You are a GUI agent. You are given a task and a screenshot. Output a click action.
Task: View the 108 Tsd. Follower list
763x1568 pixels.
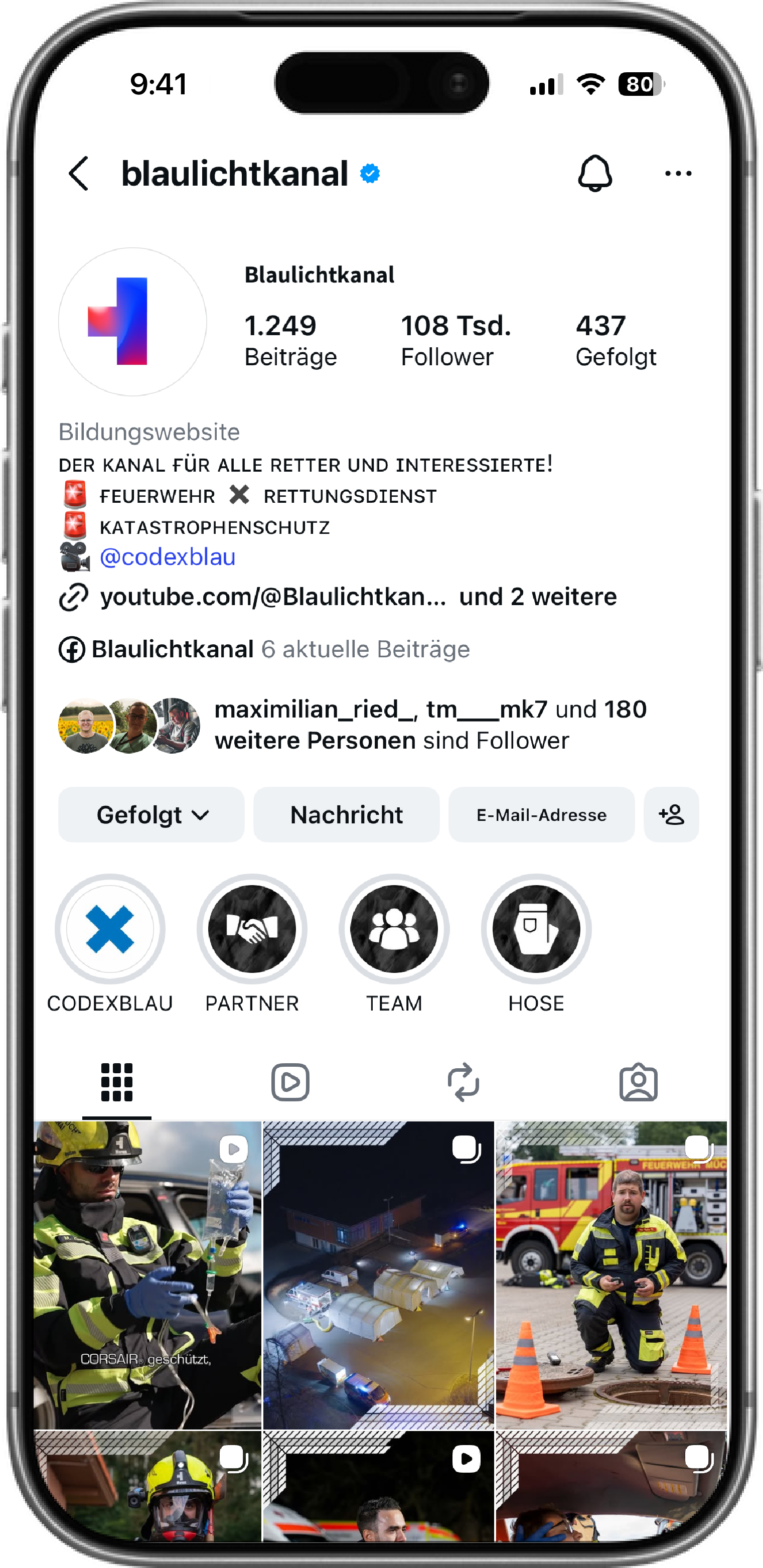455,340
